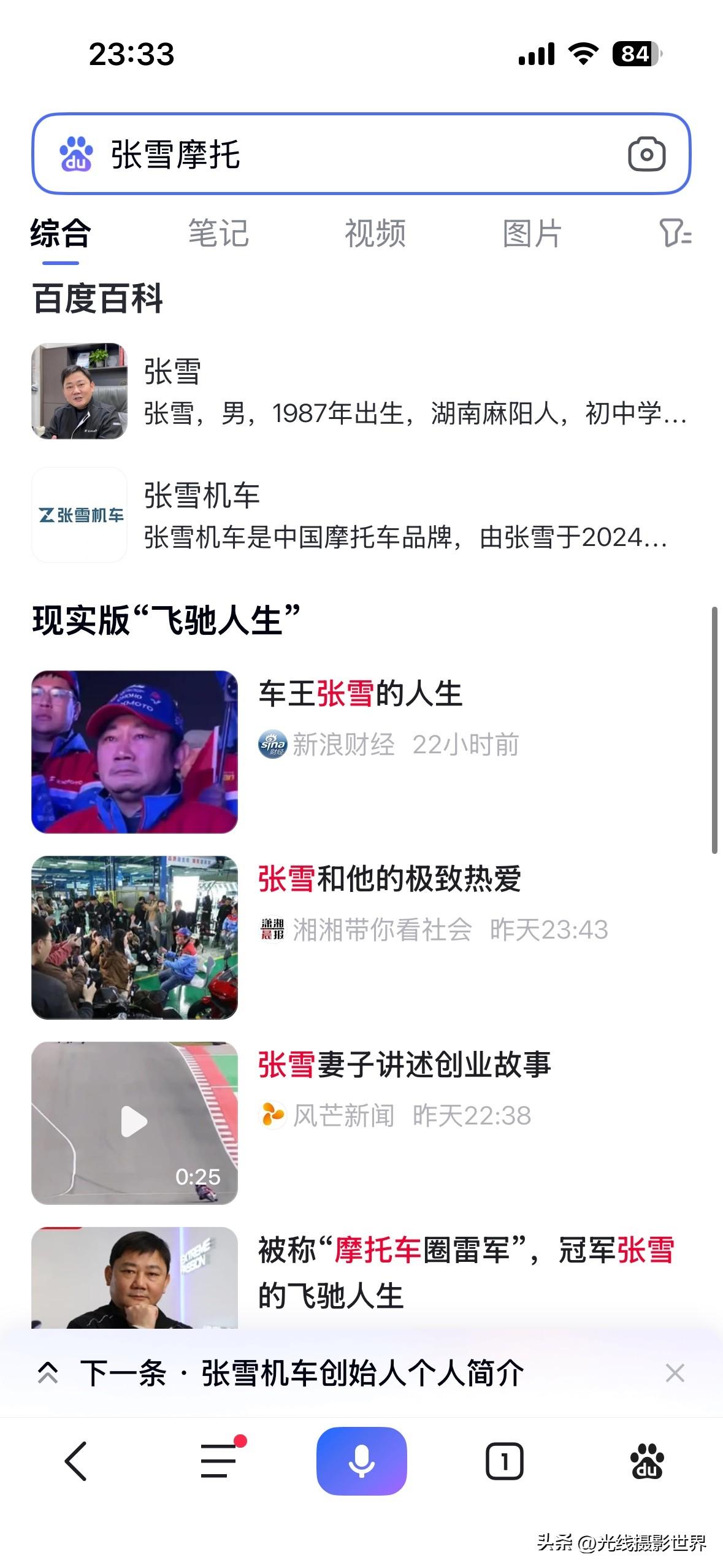
Task: Play the video 张雪妻子讲述创业故事
Action: click(134, 1123)
